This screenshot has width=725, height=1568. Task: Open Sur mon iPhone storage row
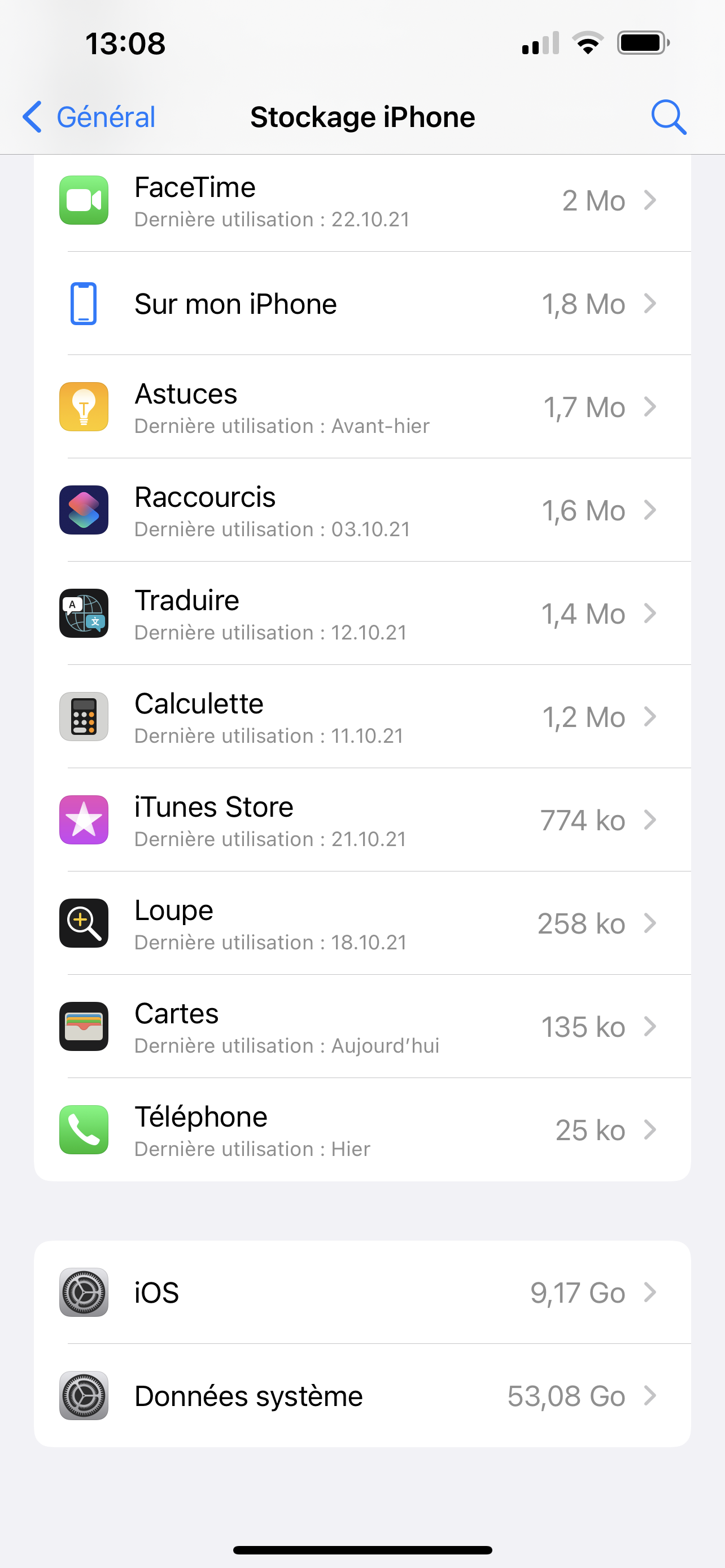coord(362,304)
